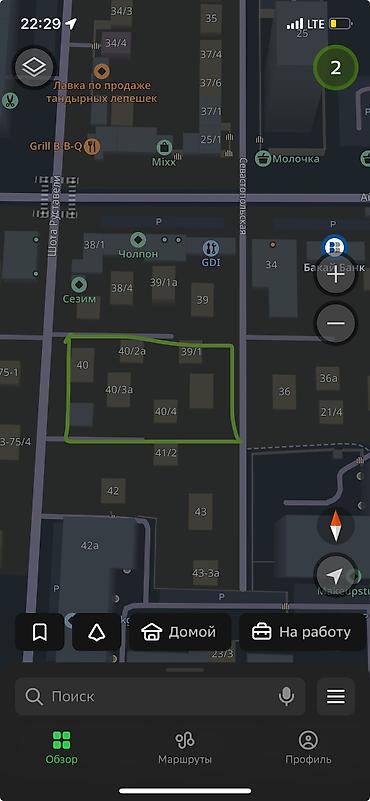The image size is (370, 801).
Task: Zoom in with the plus button
Action: click(x=335, y=276)
